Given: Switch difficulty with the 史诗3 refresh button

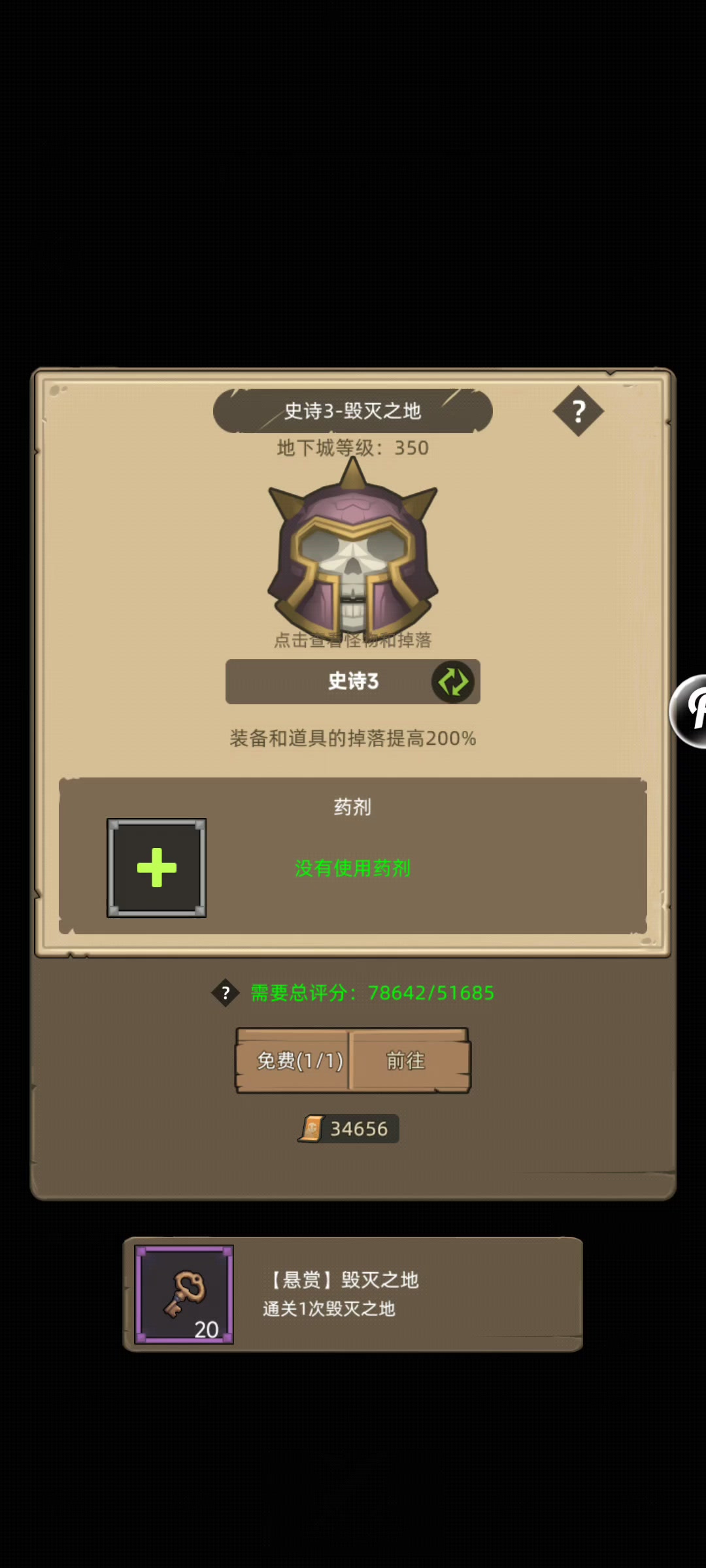Looking at the screenshot, I should click(452, 682).
